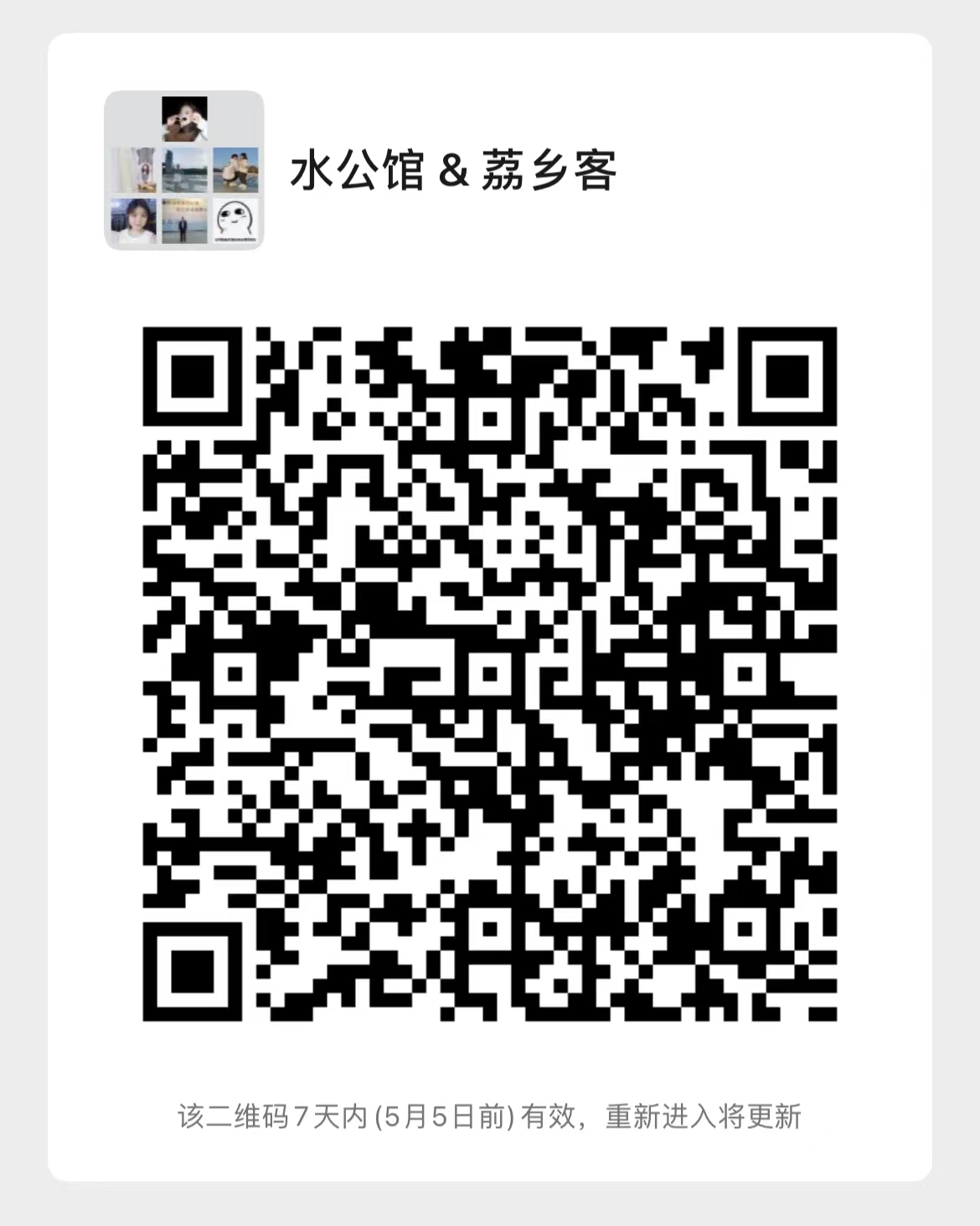Click the ampersand symbol in the group title
The width and height of the screenshot is (980, 1226).
(444, 168)
